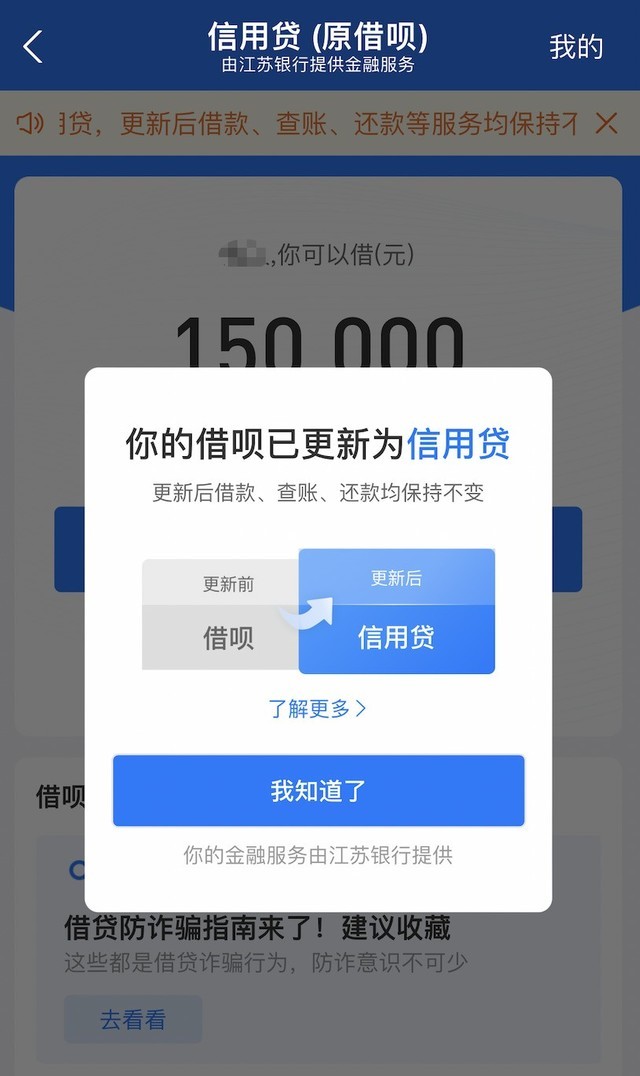Go back using the top-left arrow
The image size is (640, 1076).
[33, 46]
